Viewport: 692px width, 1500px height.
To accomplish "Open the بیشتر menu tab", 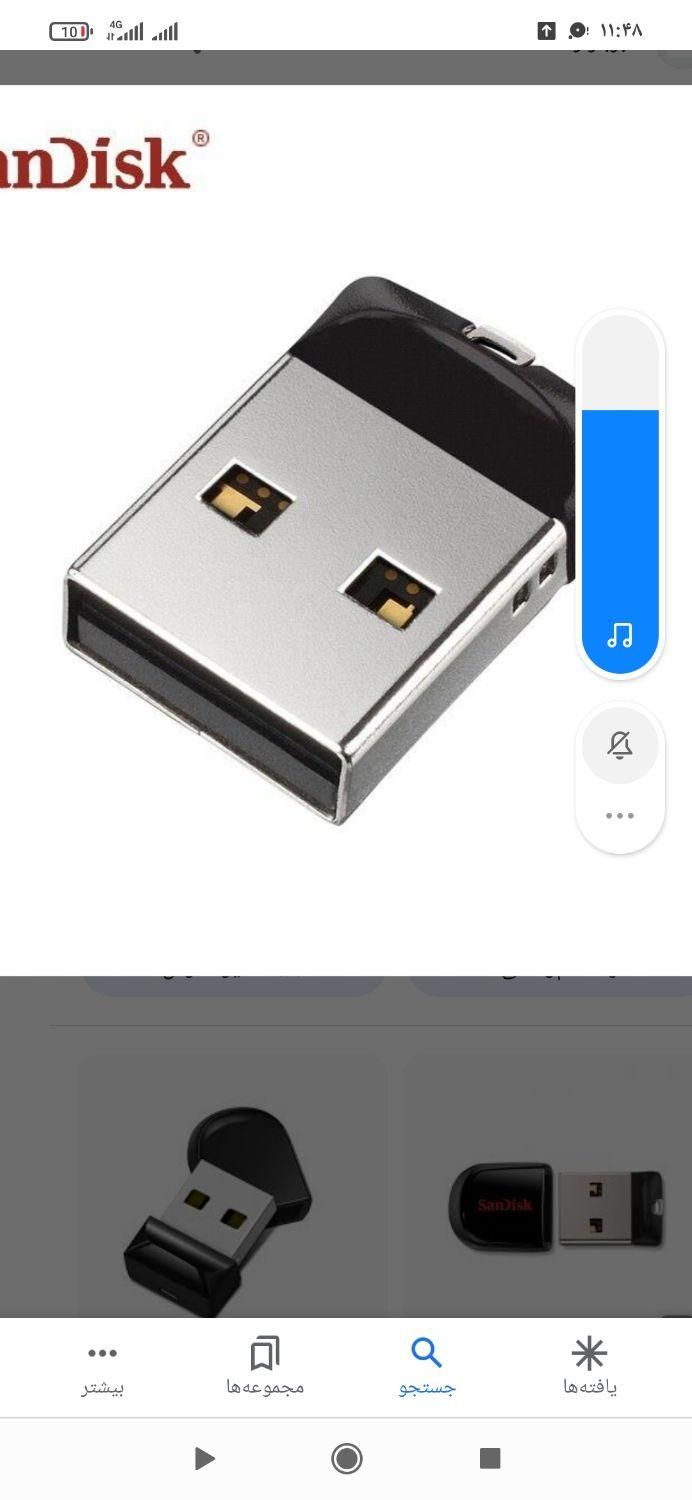I will tap(102, 1366).
